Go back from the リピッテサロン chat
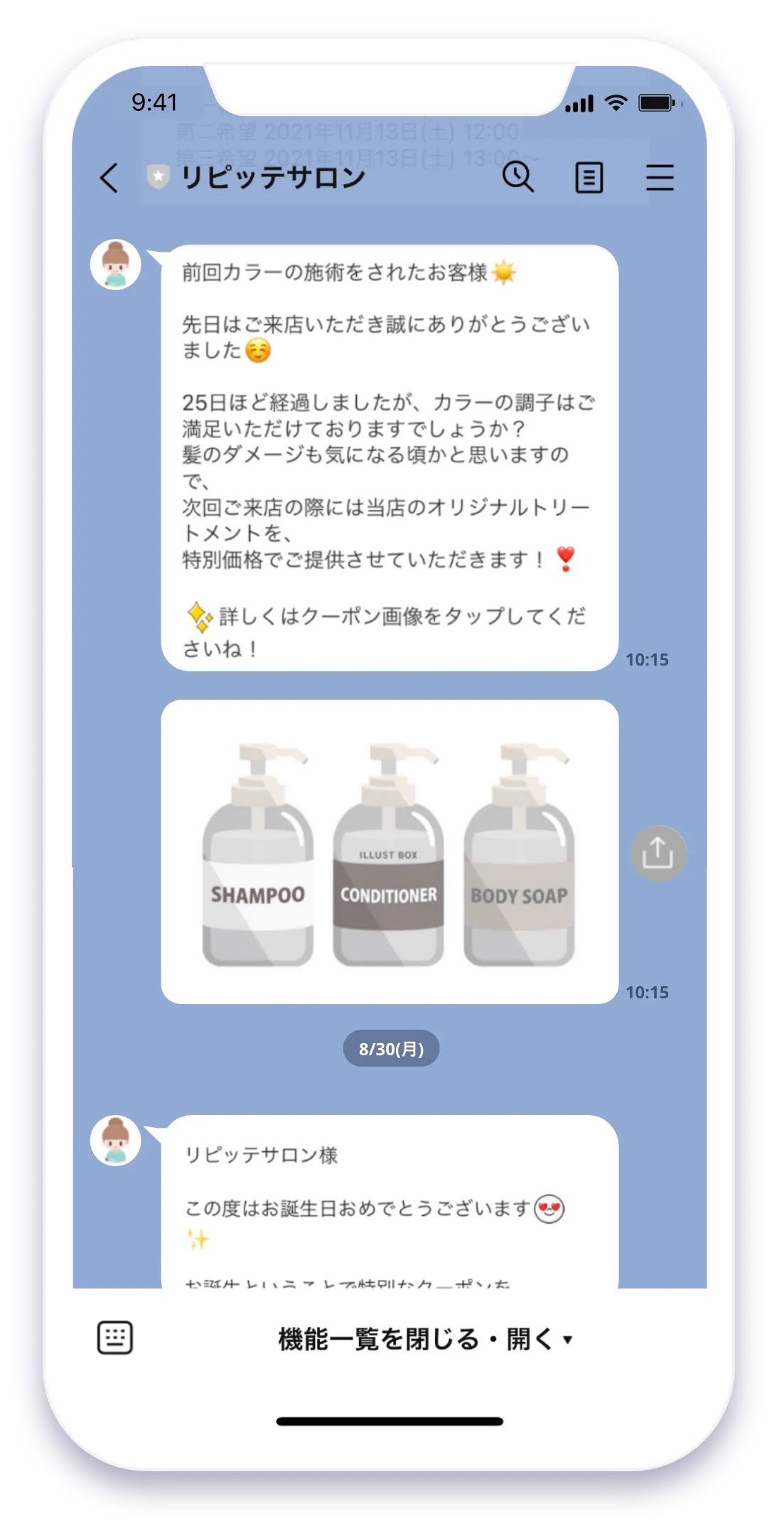 coord(109,178)
